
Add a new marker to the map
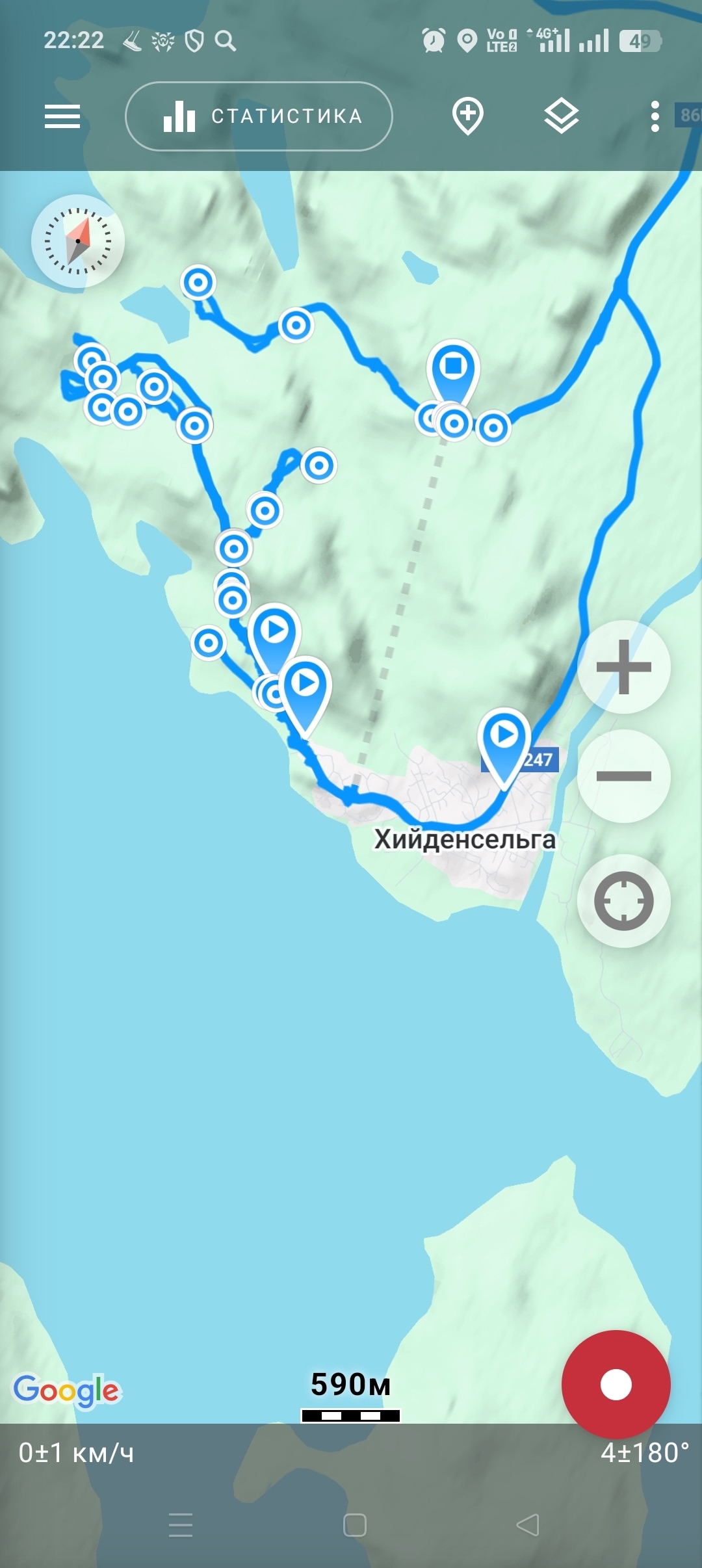(468, 116)
